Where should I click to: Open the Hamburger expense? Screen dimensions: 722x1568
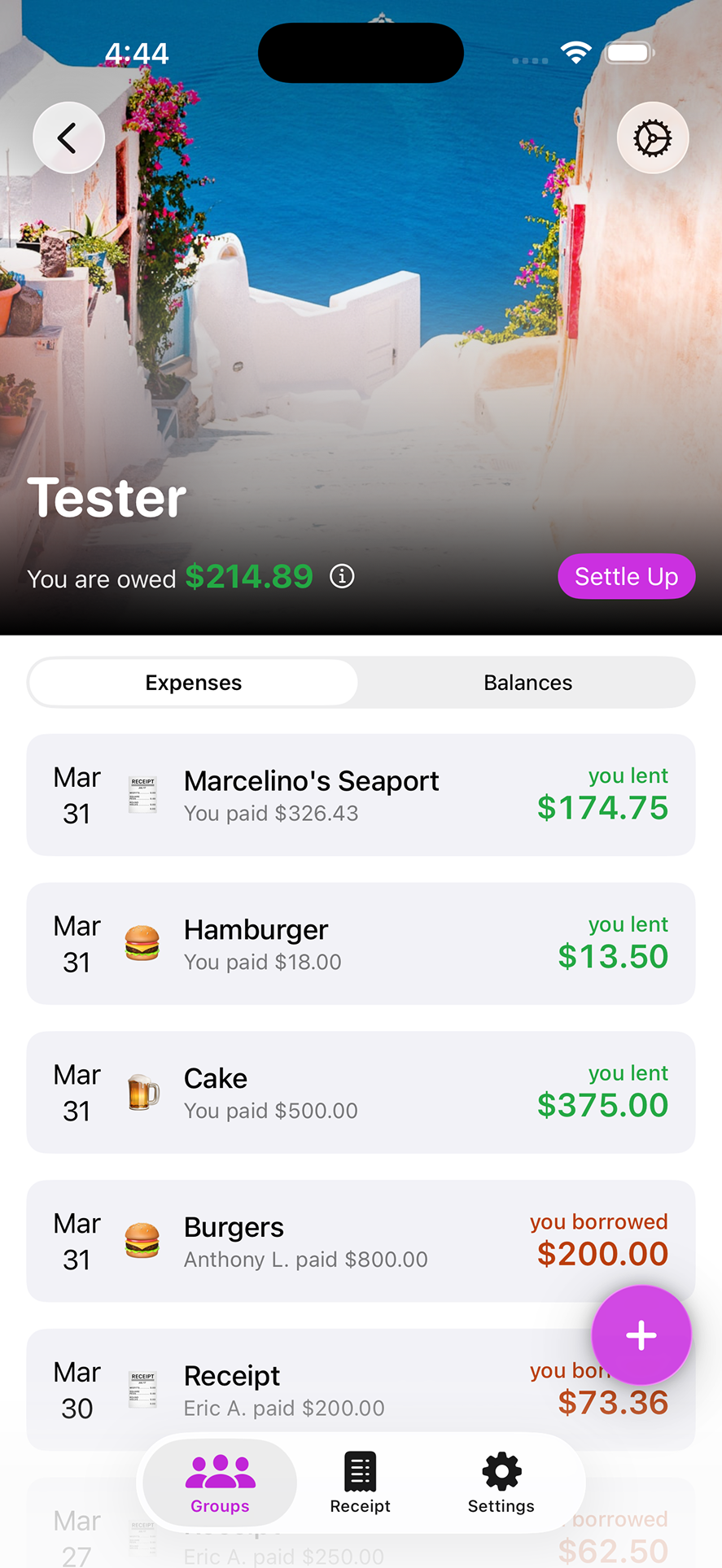pyautogui.click(x=361, y=944)
